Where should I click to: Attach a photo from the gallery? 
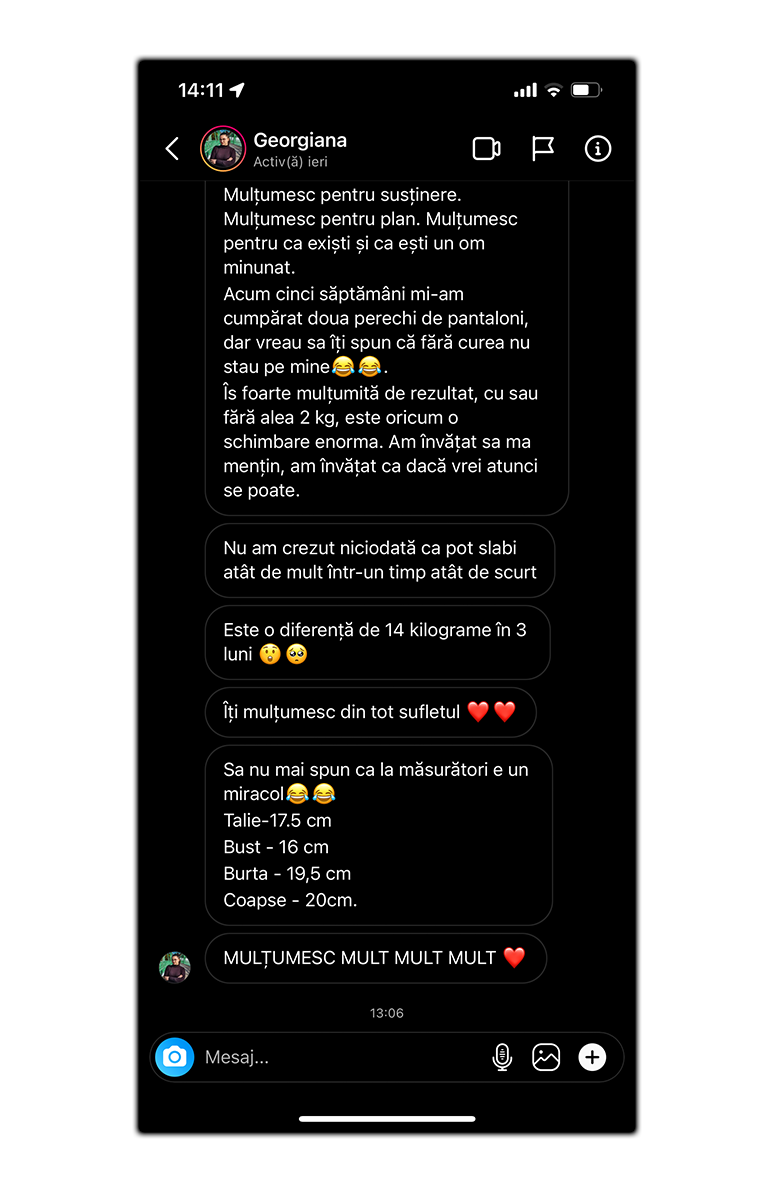click(546, 1057)
